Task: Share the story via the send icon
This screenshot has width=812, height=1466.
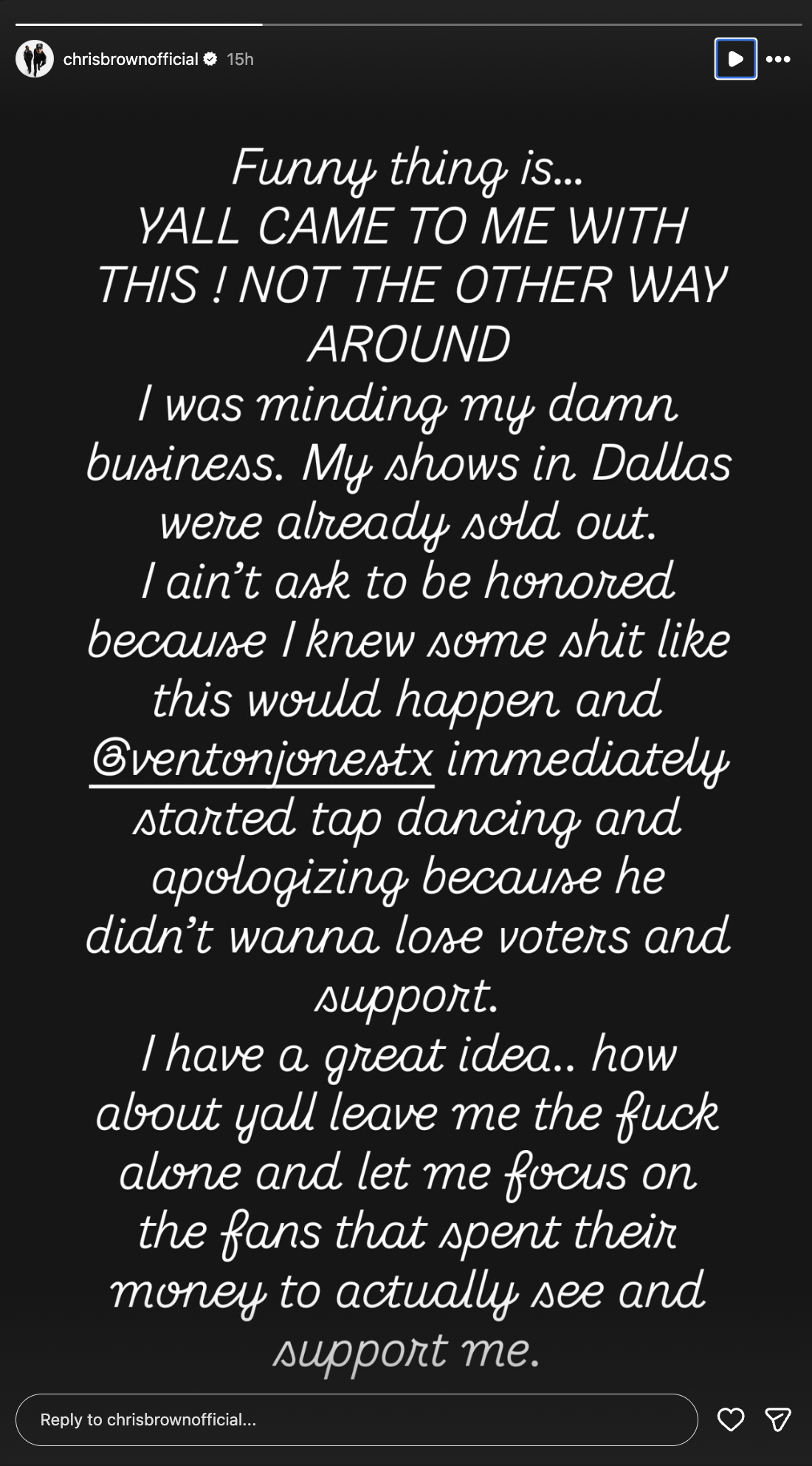Action: [778, 1419]
